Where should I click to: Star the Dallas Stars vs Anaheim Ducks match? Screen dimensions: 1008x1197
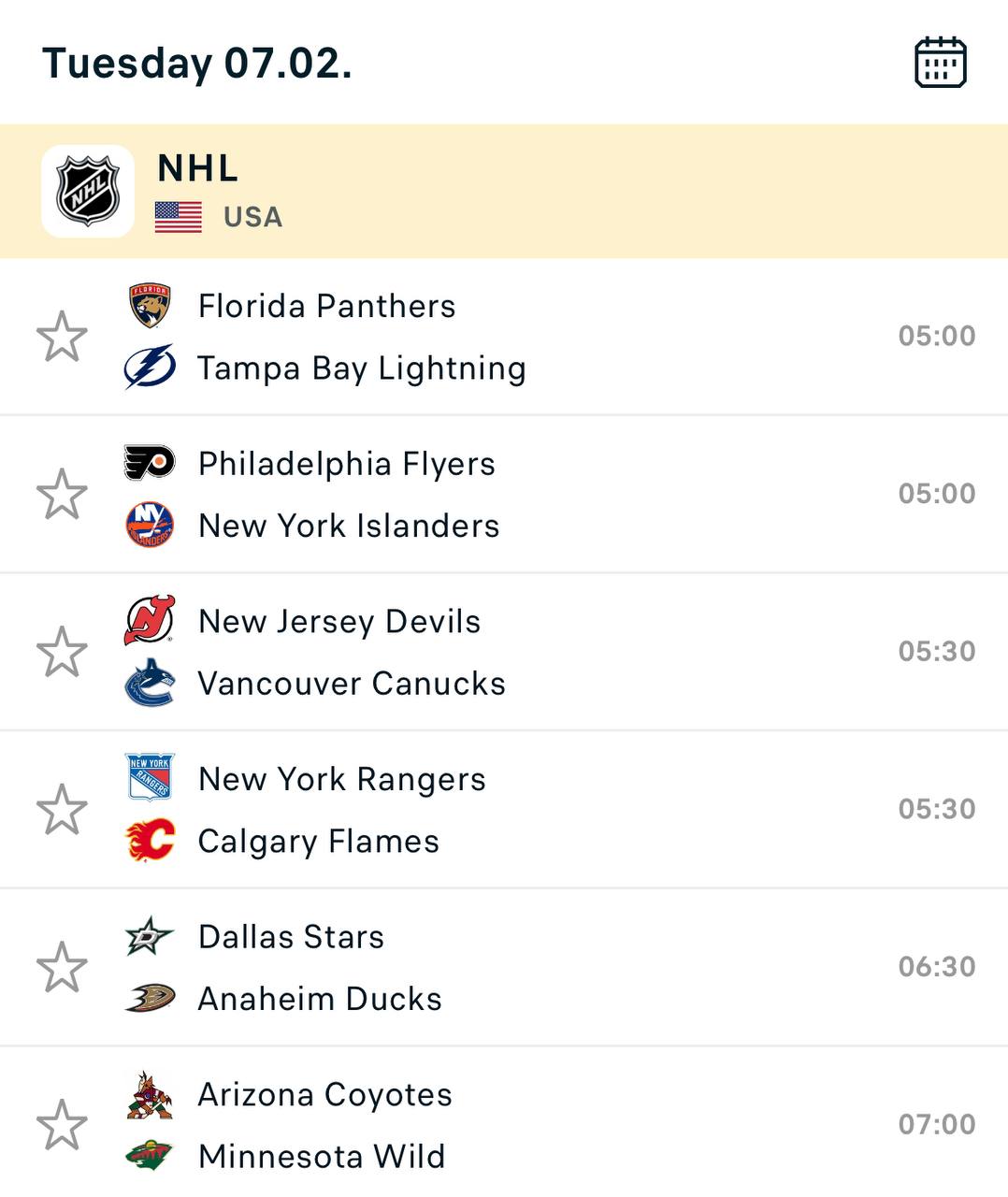pyautogui.click(x=62, y=967)
